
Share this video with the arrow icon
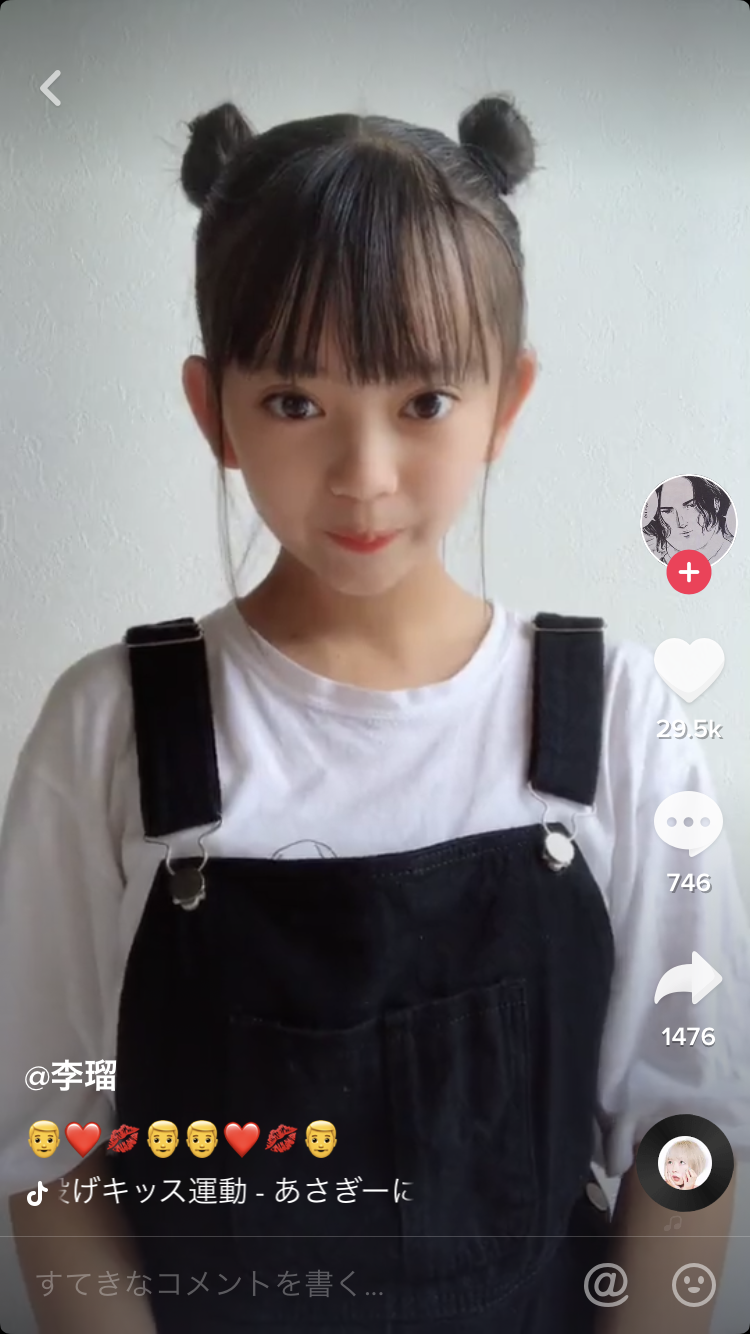click(688, 979)
